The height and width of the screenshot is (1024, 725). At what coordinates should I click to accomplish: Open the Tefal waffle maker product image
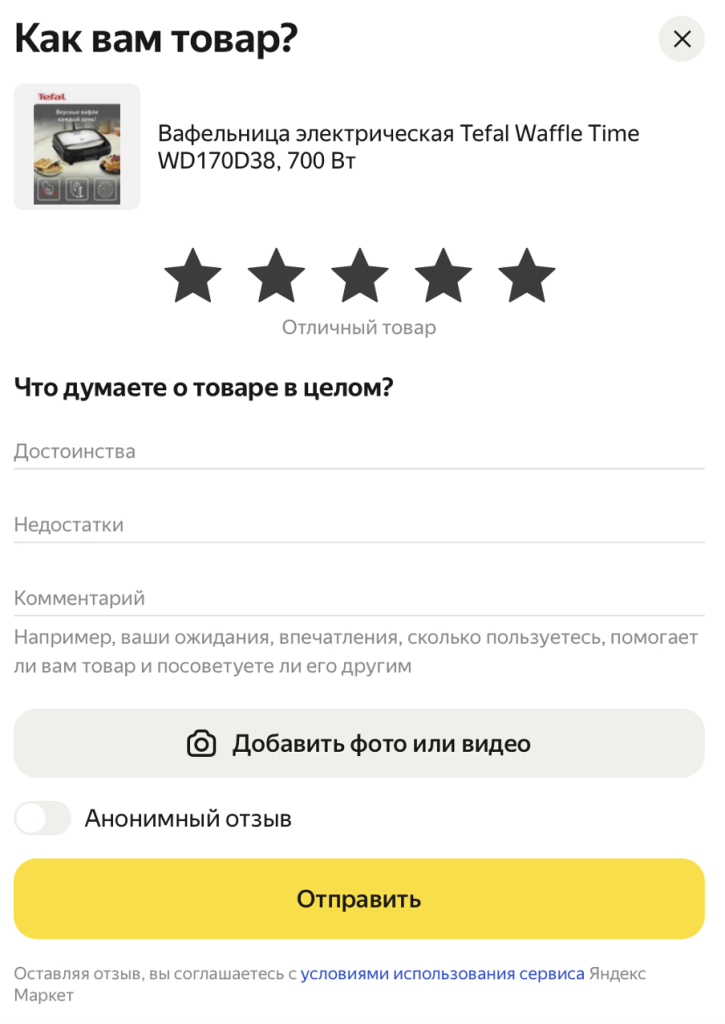point(77,147)
